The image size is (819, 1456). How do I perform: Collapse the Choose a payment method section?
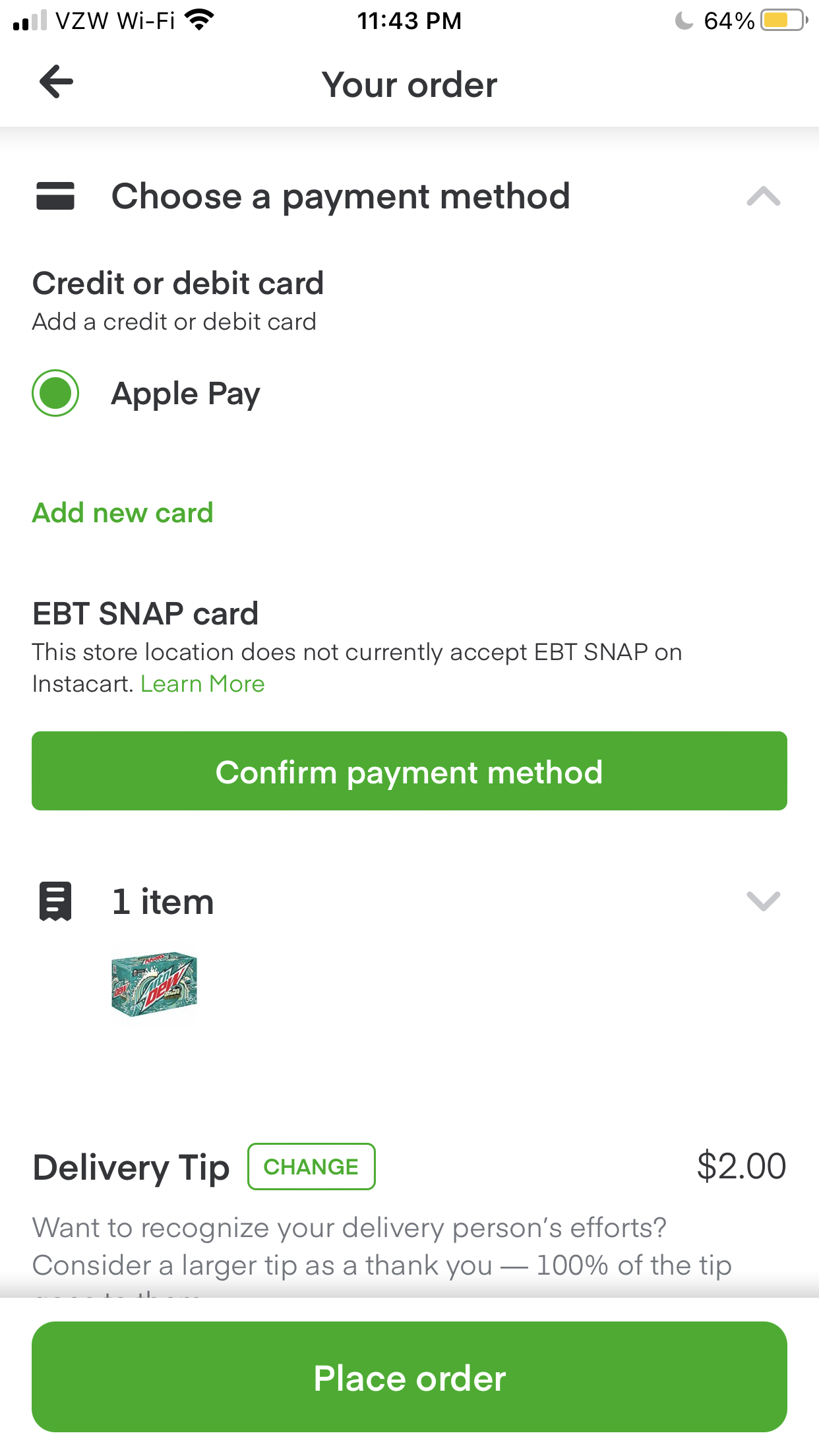pyautogui.click(x=763, y=197)
